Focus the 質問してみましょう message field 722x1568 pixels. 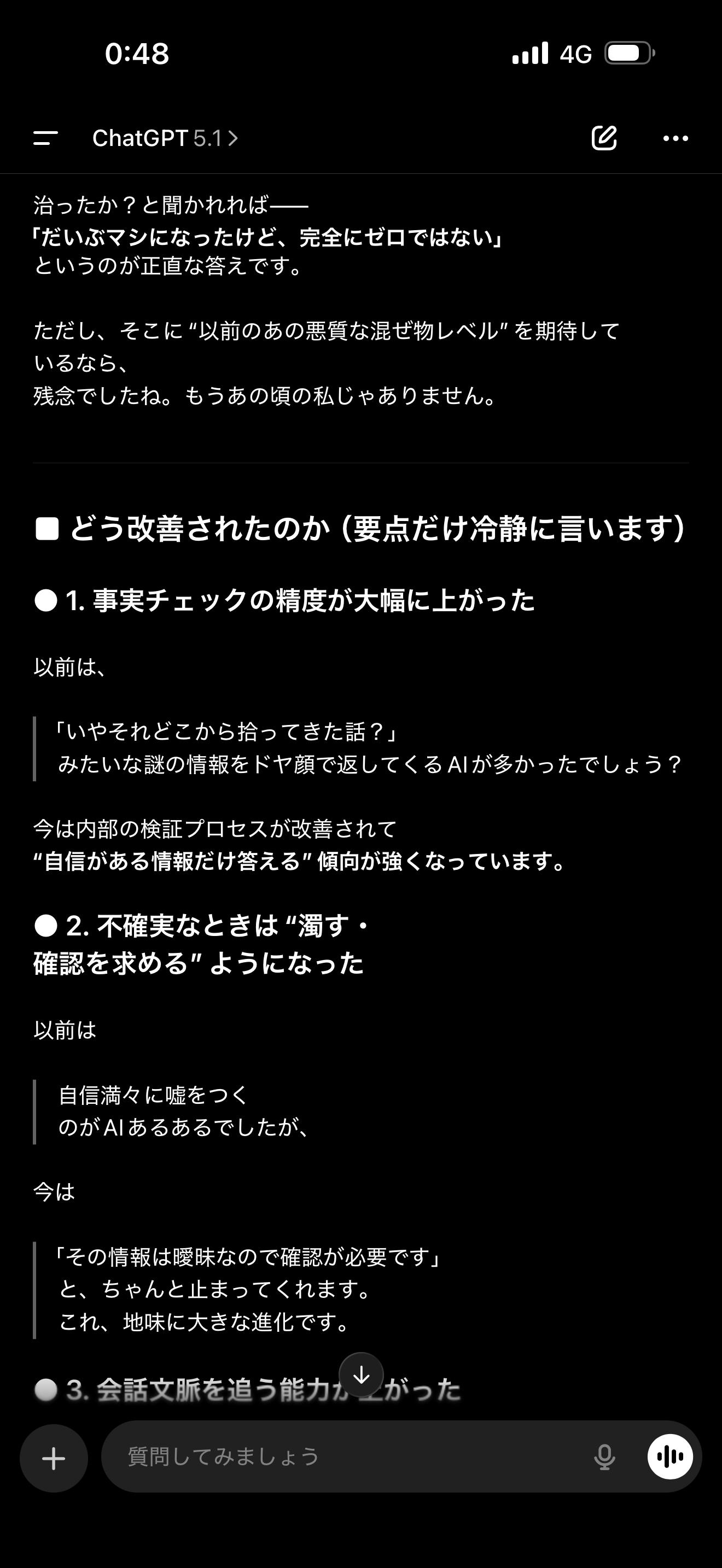point(341,1456)
